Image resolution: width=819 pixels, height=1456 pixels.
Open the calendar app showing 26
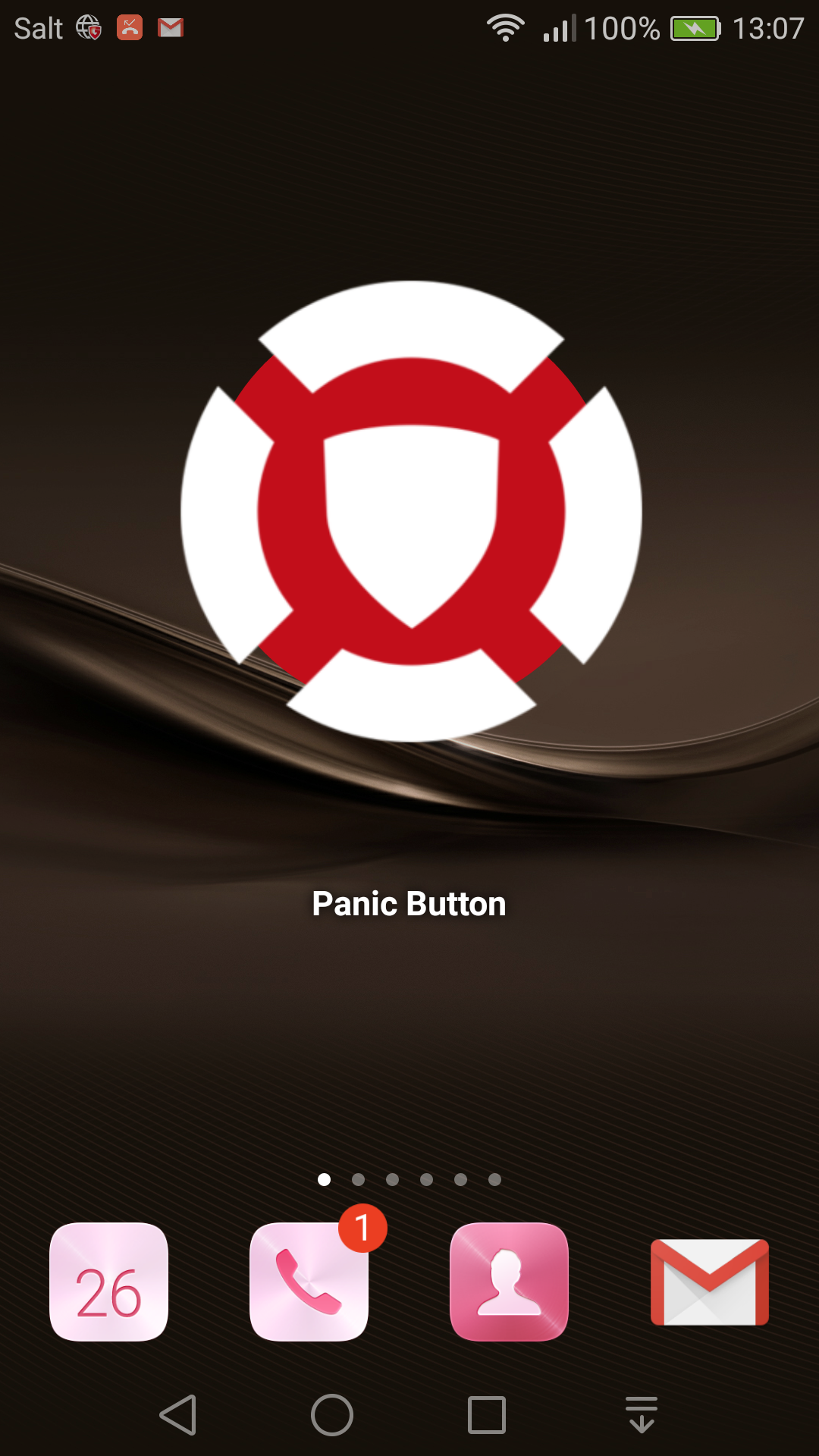pos(108,1282)
